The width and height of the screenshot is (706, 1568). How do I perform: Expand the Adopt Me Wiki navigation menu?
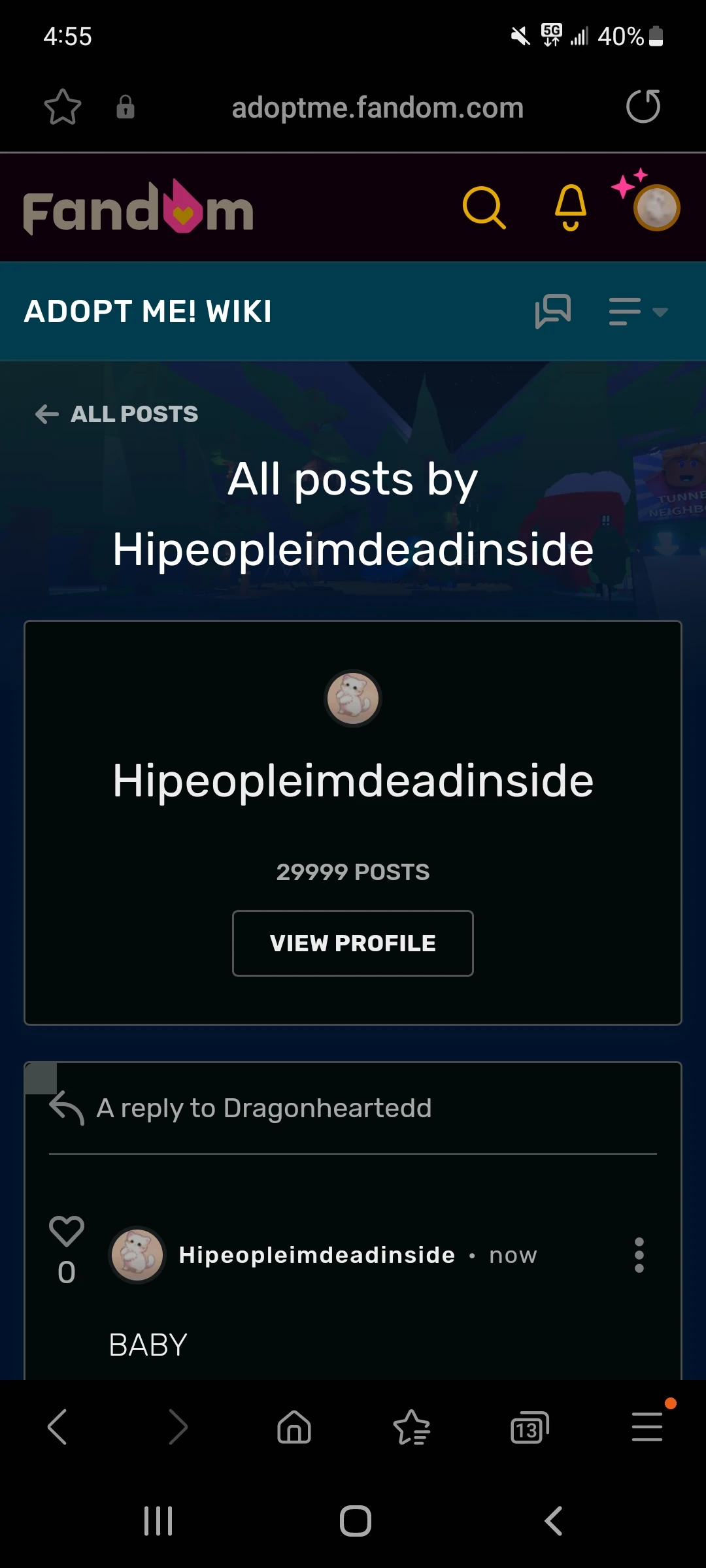[637, 312]
